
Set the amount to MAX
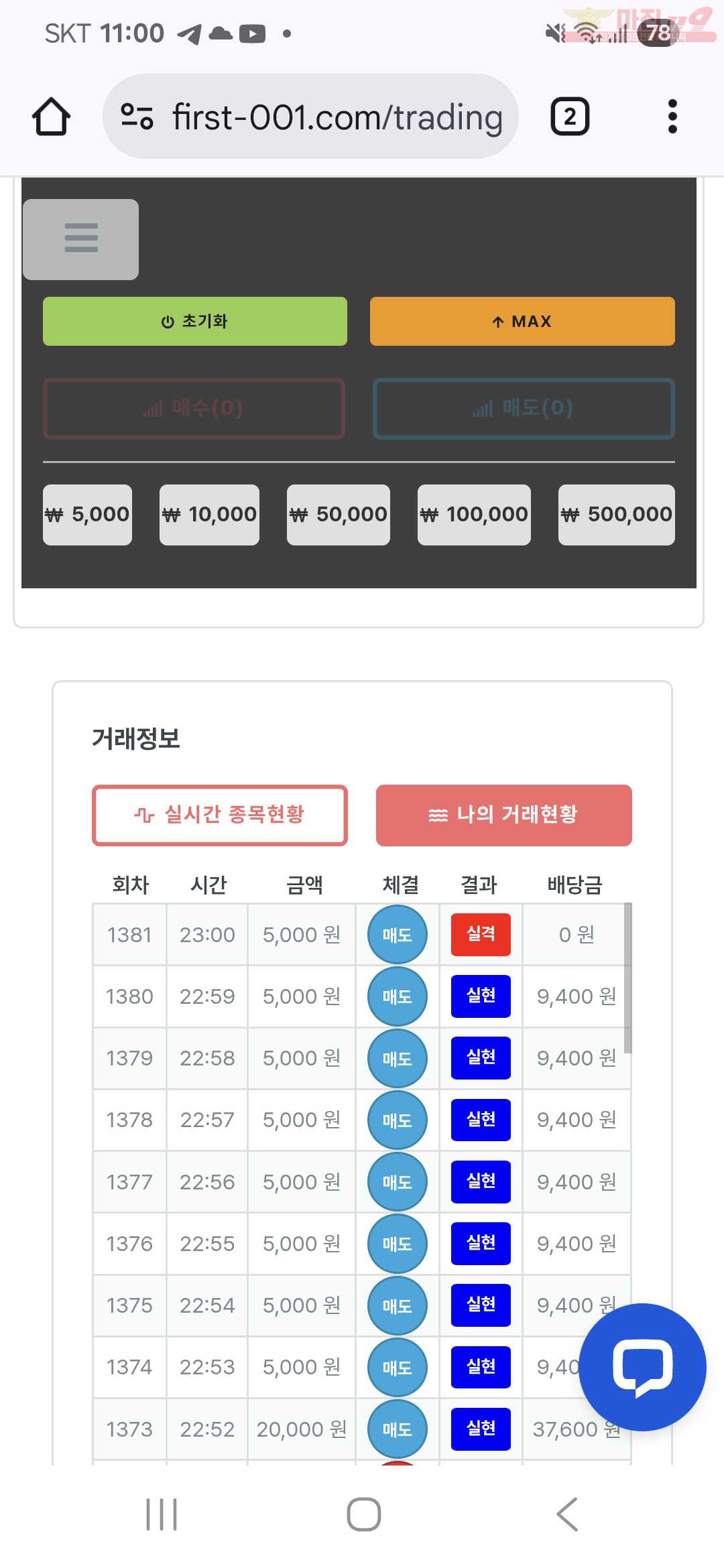pyautogui.click(x=522, y=322)
